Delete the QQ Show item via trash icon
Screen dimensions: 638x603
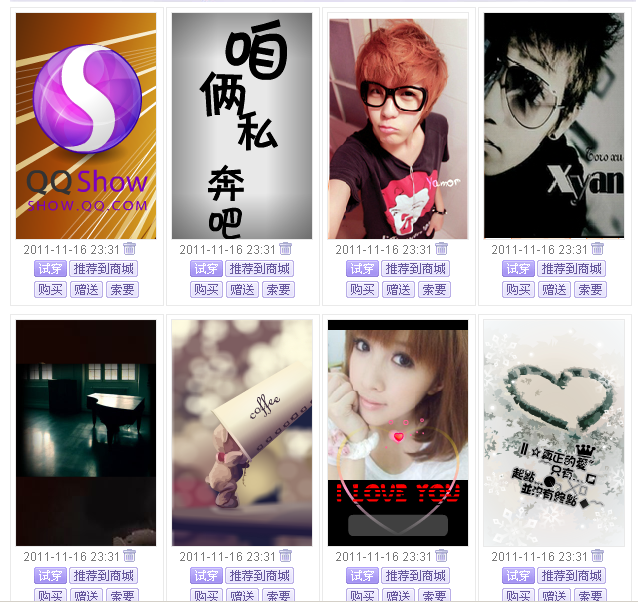click(129, 249)
